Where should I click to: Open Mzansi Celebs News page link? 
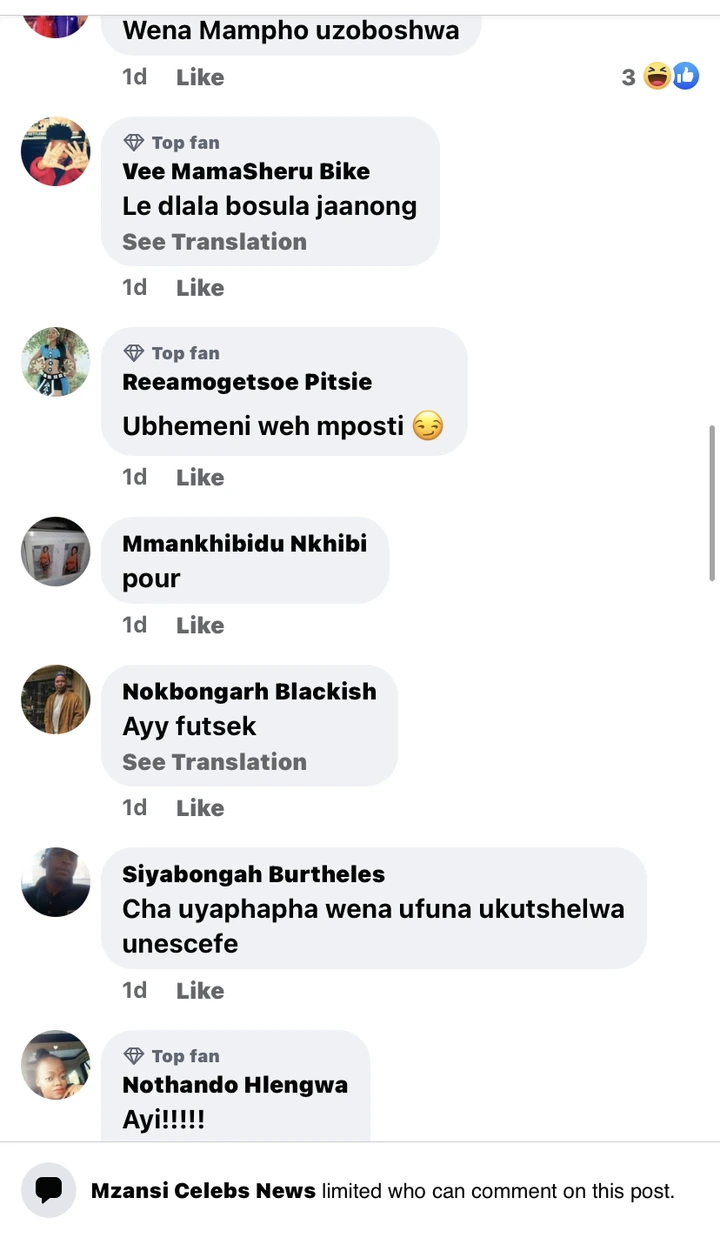point(203,1191)
